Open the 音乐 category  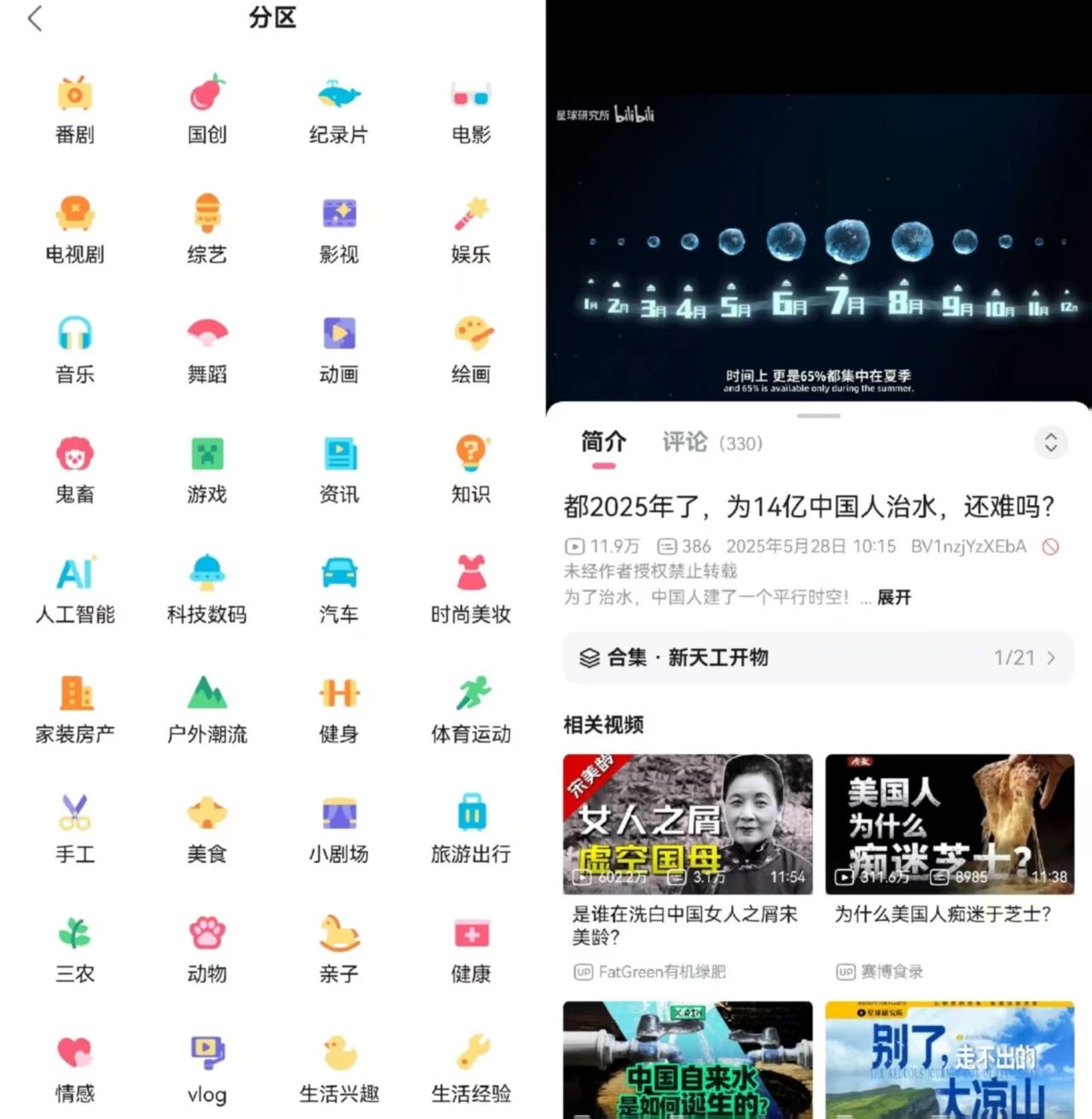pos(75,349)
